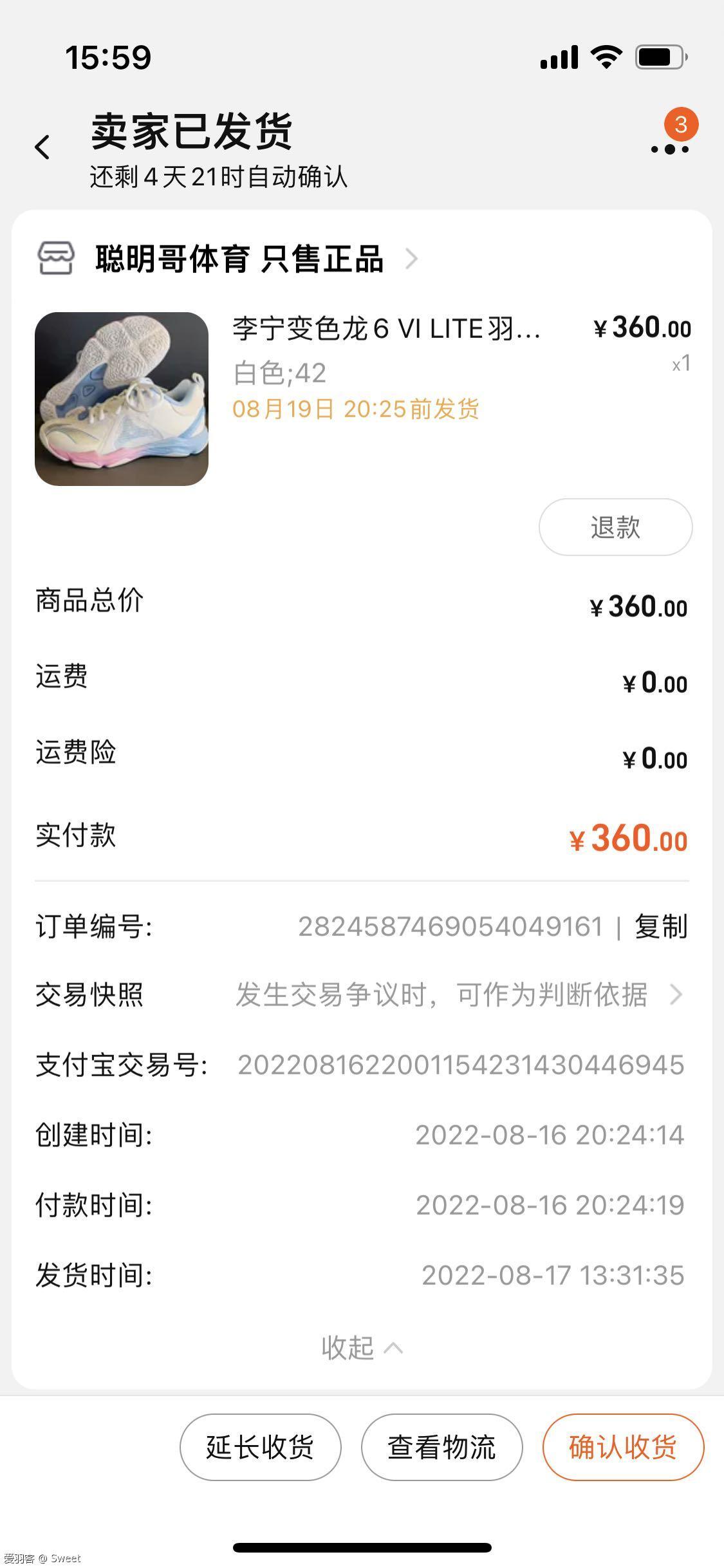Tap 延长收货 to extend receipt time

[x=260, y=1447]
